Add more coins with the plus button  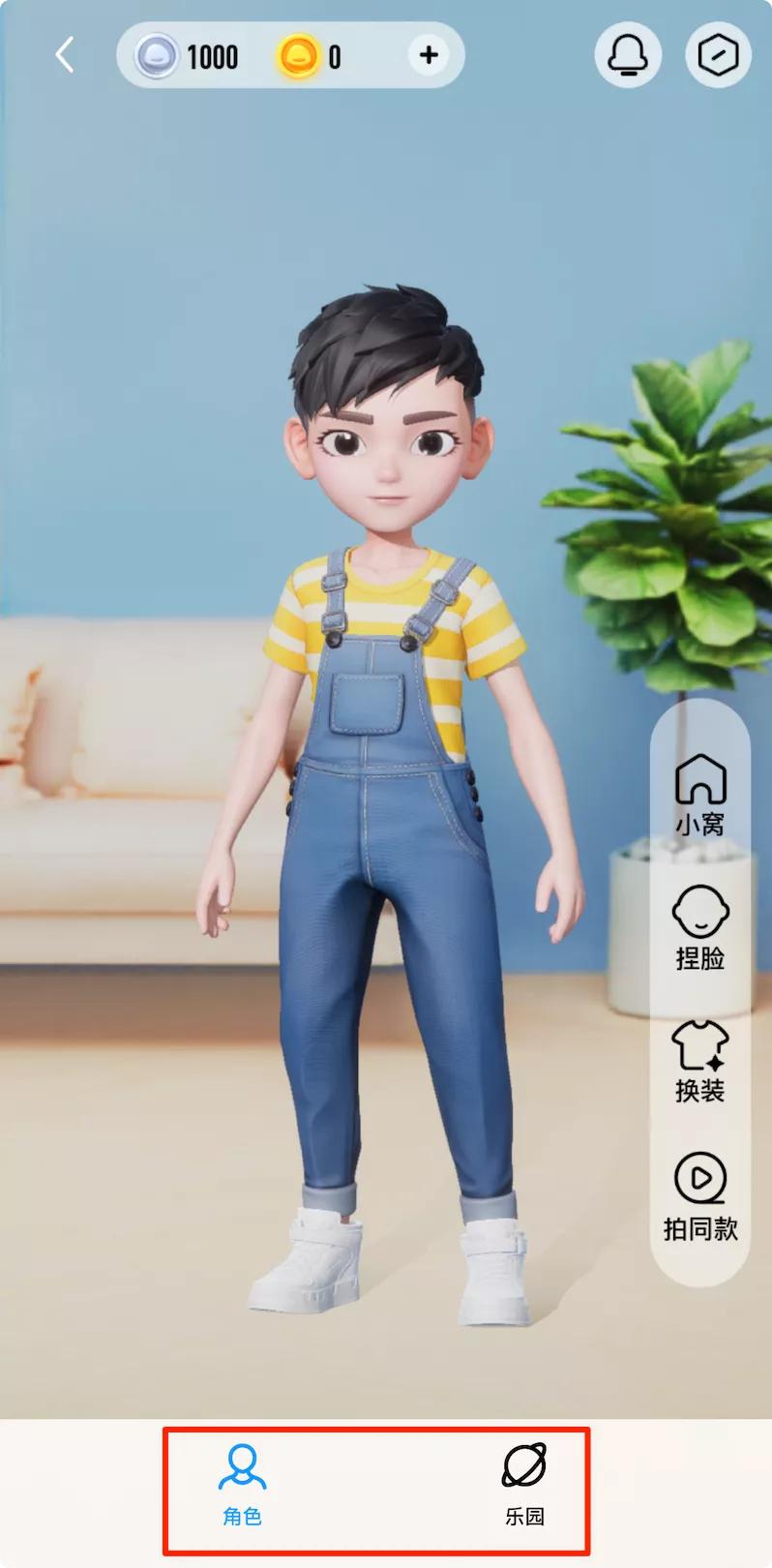click(429, 55)
